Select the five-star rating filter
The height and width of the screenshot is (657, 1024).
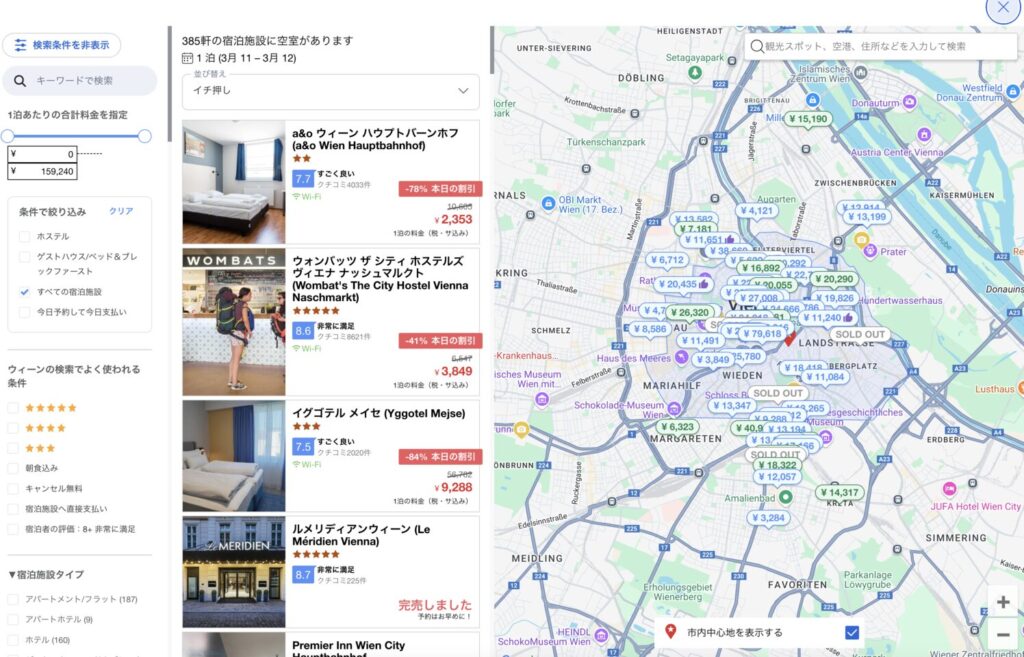click(14, 408)
